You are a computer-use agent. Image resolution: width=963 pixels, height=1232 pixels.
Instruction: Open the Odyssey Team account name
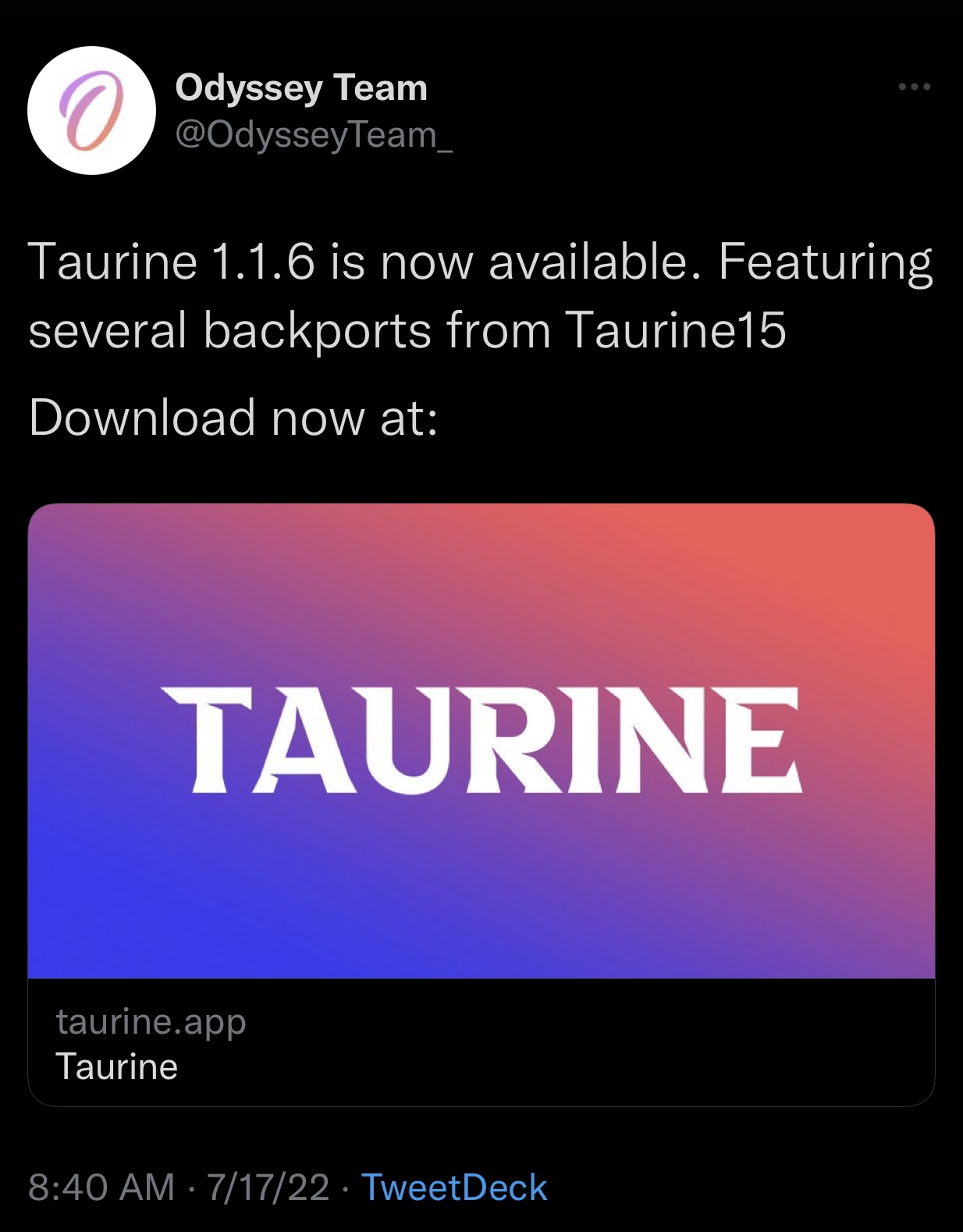tap(301, 87)
